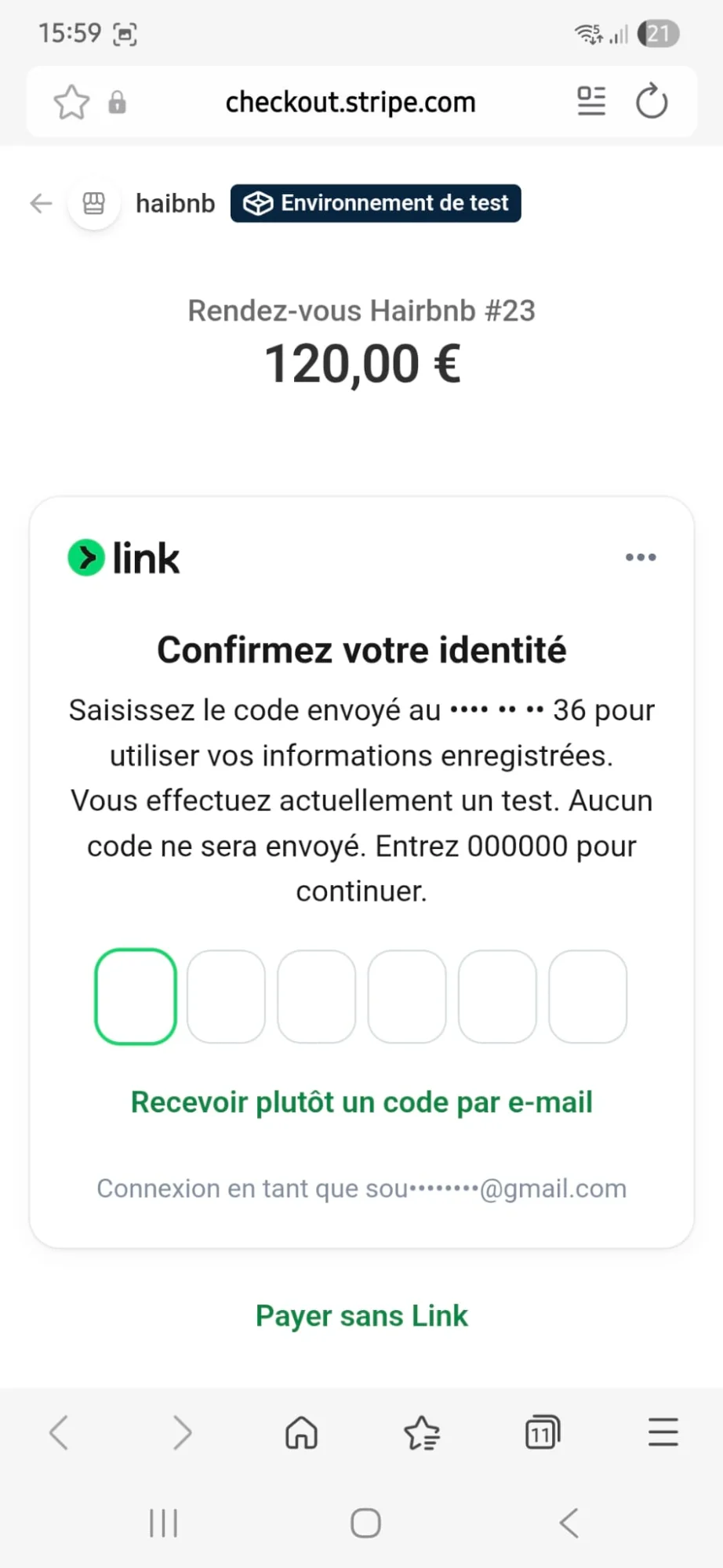This screenshot has width=723, height=1568.
Task: Open reader mode icon in address bar
Action: [591, 101]
